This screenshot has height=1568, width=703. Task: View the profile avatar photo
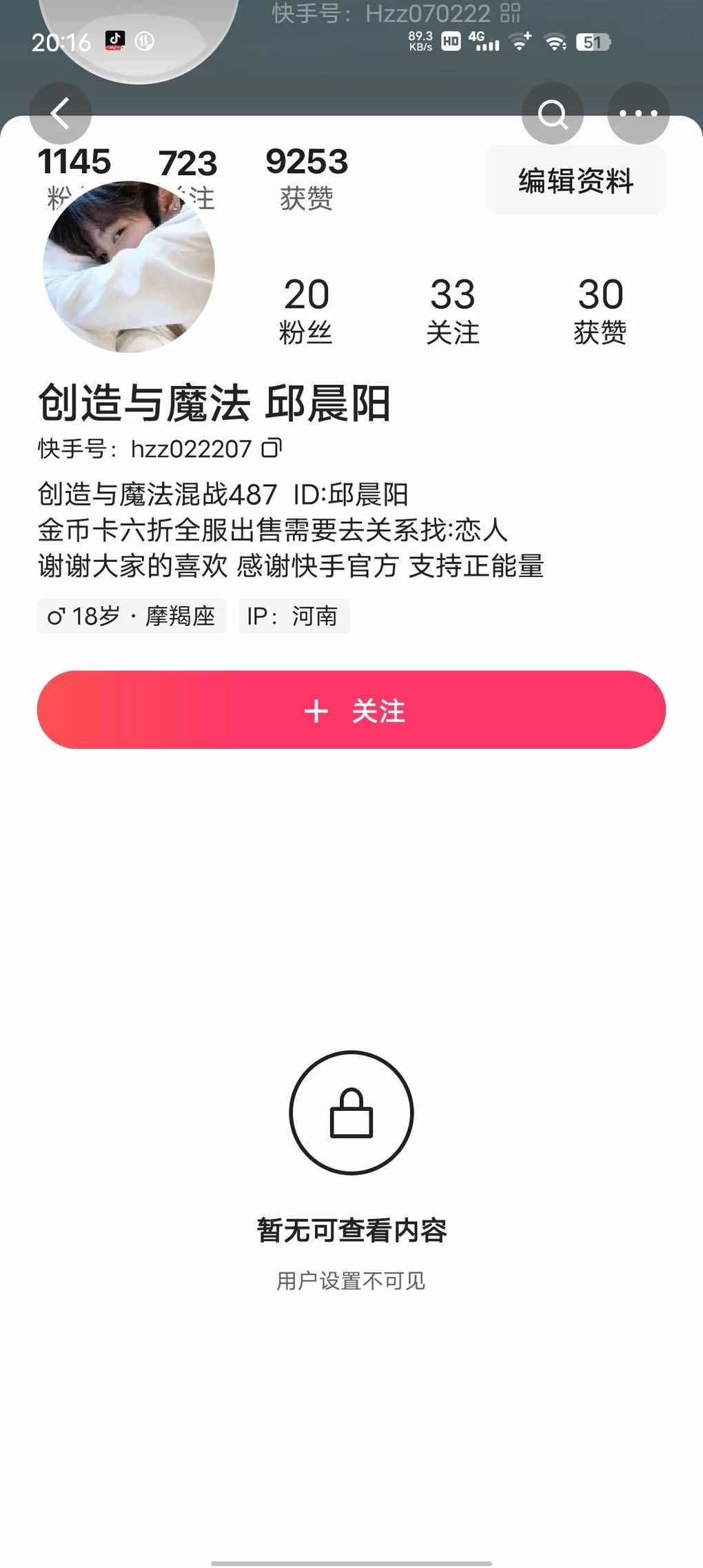click(x=129, y=267)
